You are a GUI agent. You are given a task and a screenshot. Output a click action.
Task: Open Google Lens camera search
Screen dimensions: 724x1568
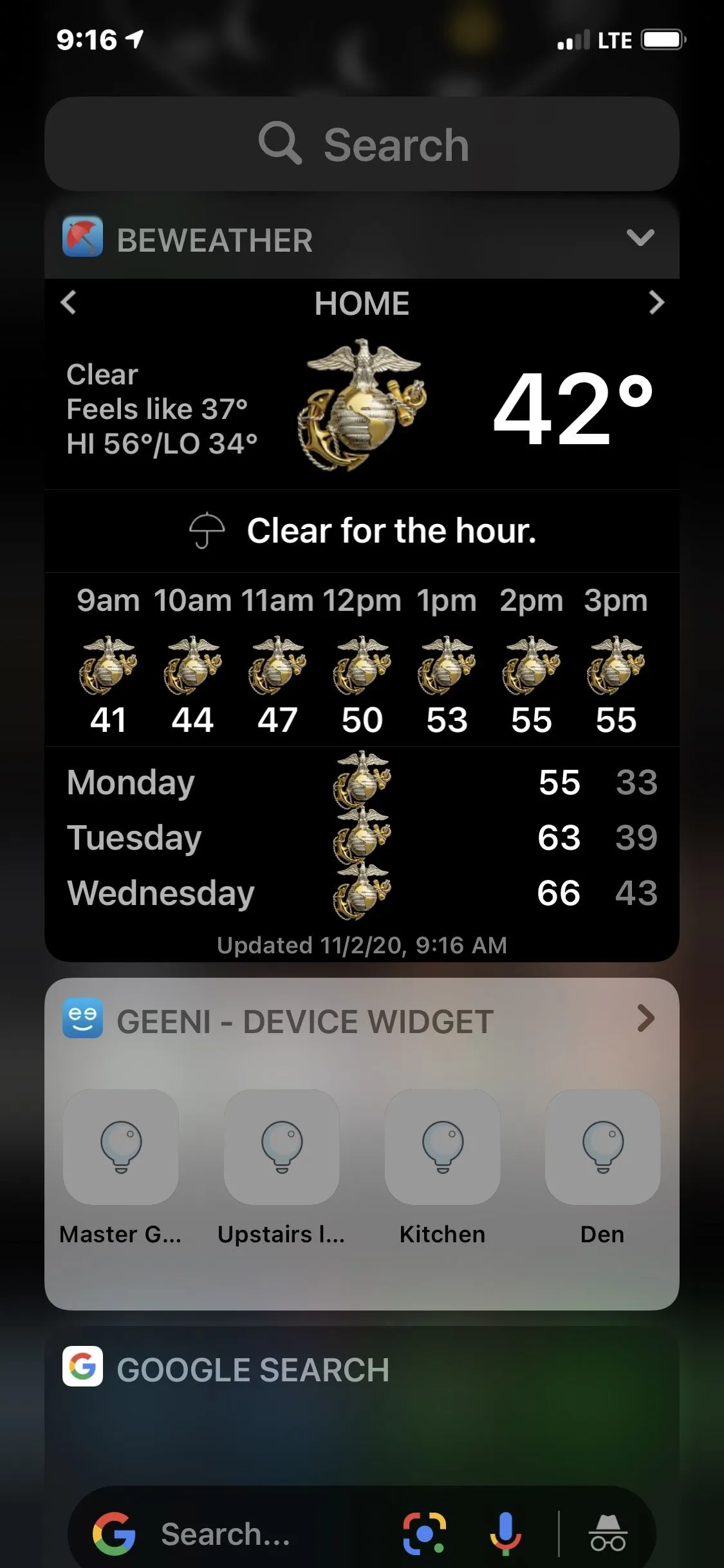pos(424,1534)
